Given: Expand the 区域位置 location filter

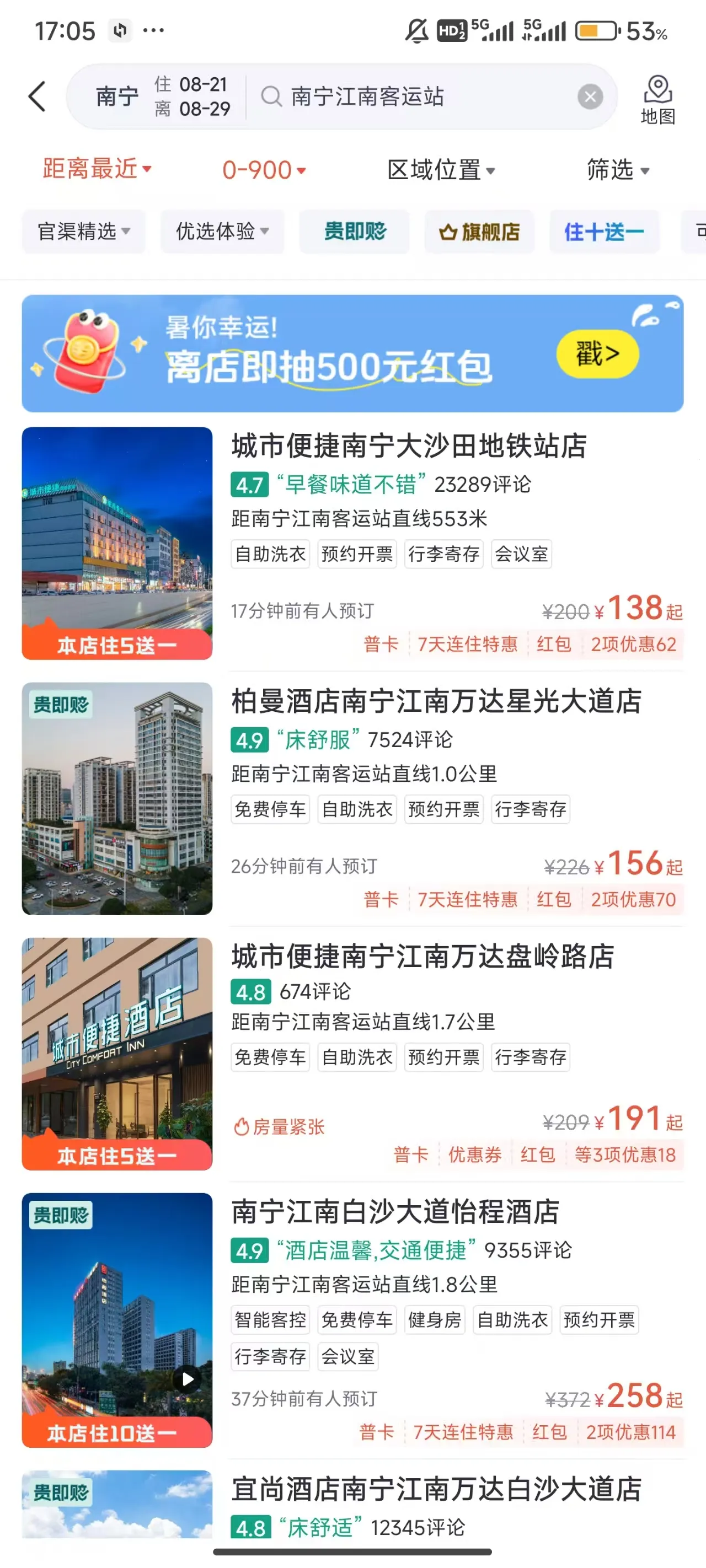Looking at the screenshot, I should click(x=441, y=170).
